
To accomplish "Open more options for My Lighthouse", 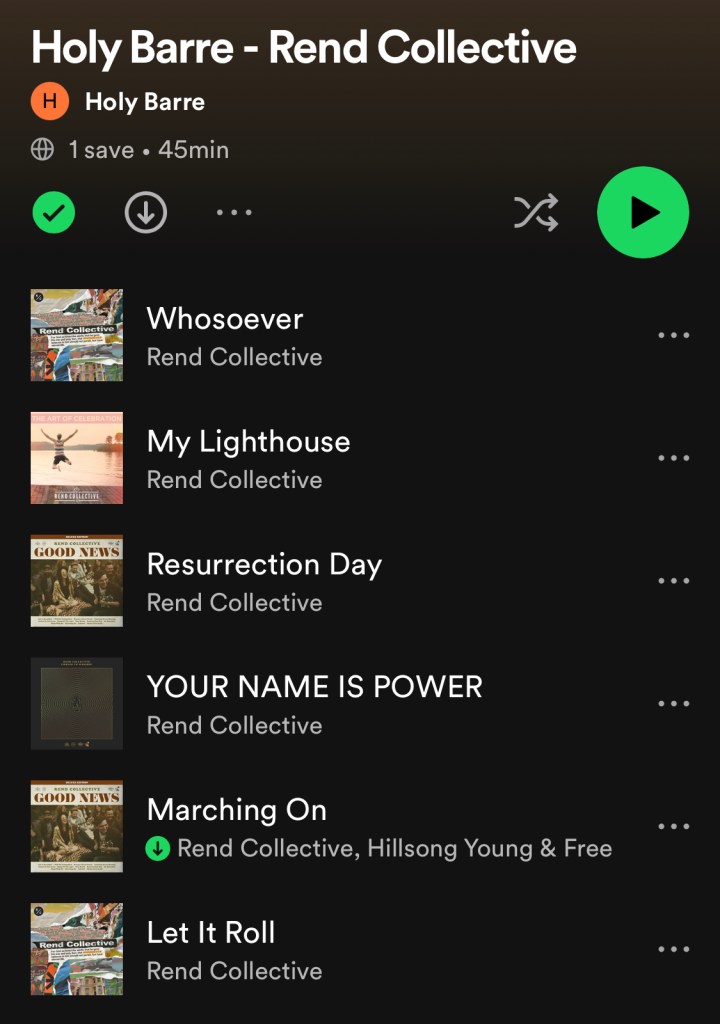I will (674, 459).
